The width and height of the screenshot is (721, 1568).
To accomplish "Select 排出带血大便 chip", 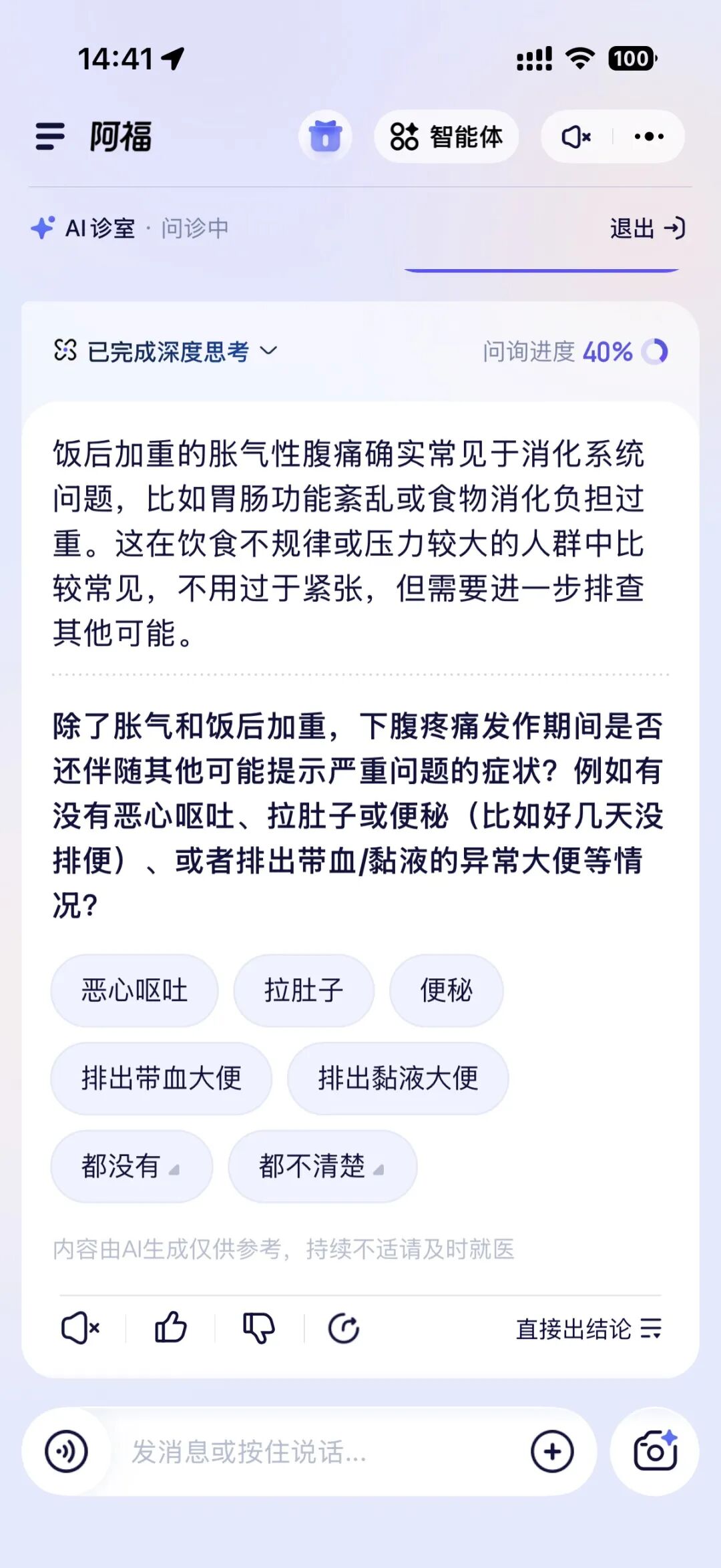I will [x=161, y=1079].
